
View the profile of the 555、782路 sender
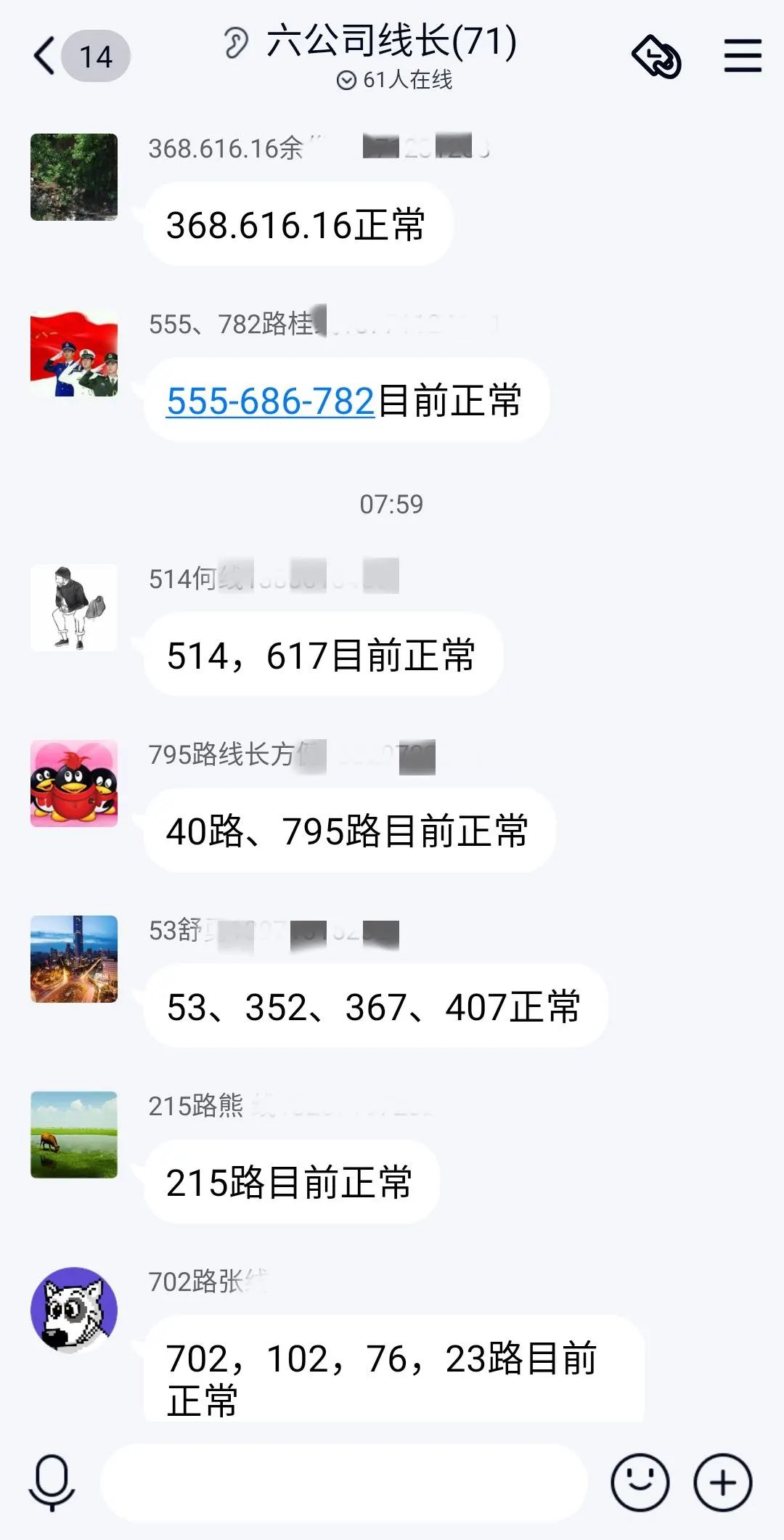tap(74, 354)
